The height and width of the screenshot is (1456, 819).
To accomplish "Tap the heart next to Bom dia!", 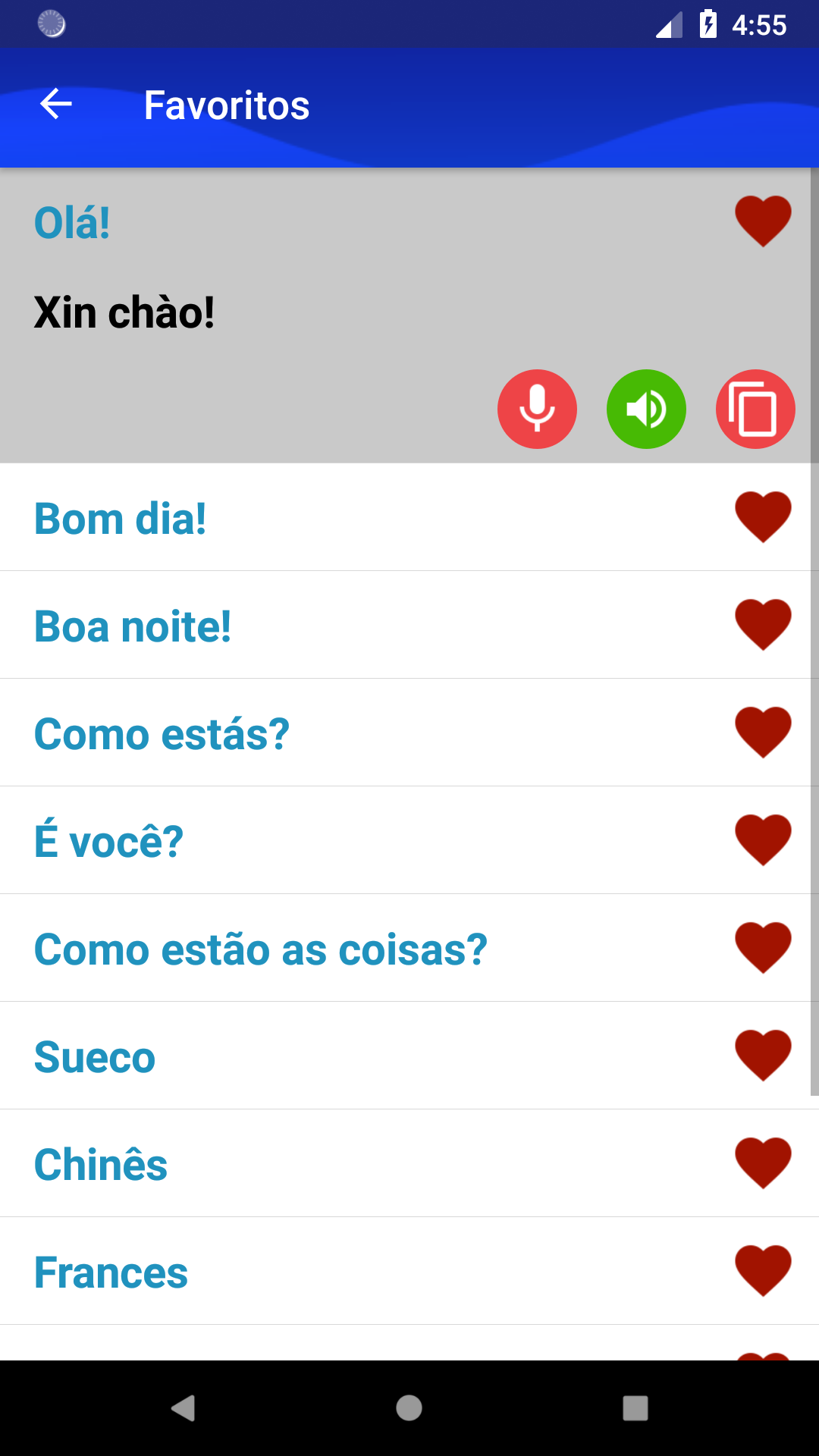I will 763,517.
